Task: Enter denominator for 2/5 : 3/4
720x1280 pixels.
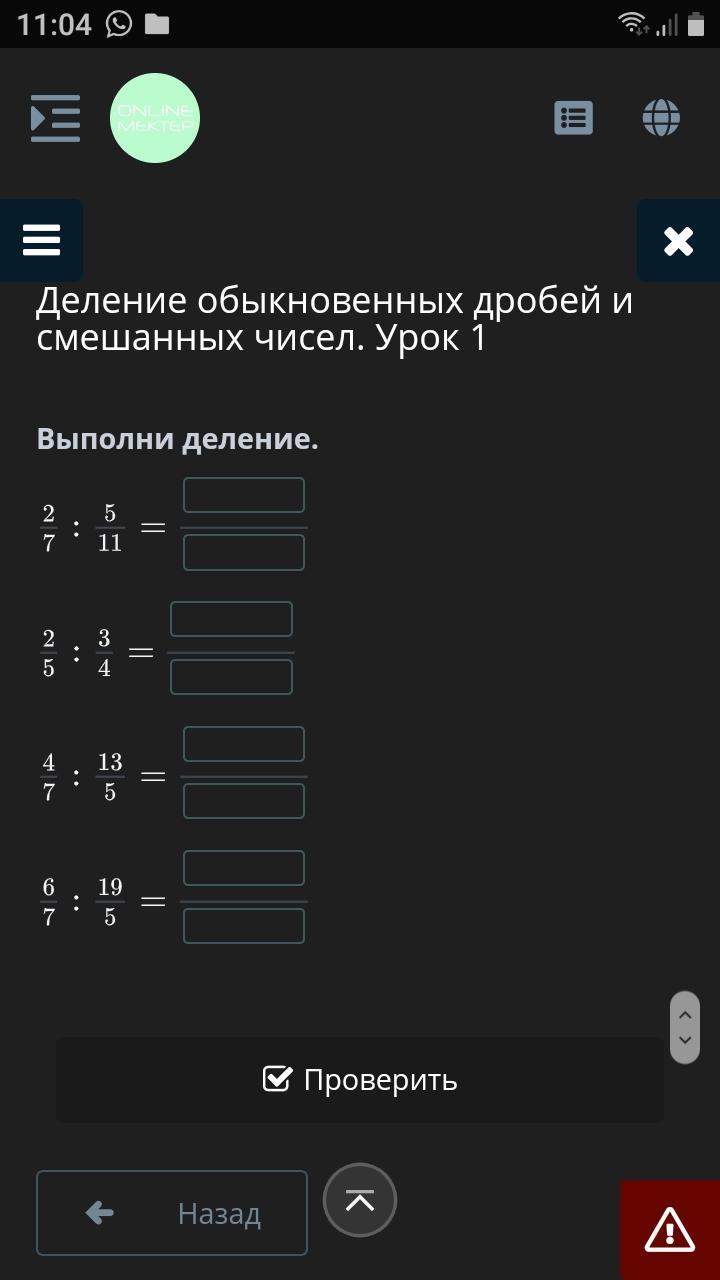Action: point(231,677)
